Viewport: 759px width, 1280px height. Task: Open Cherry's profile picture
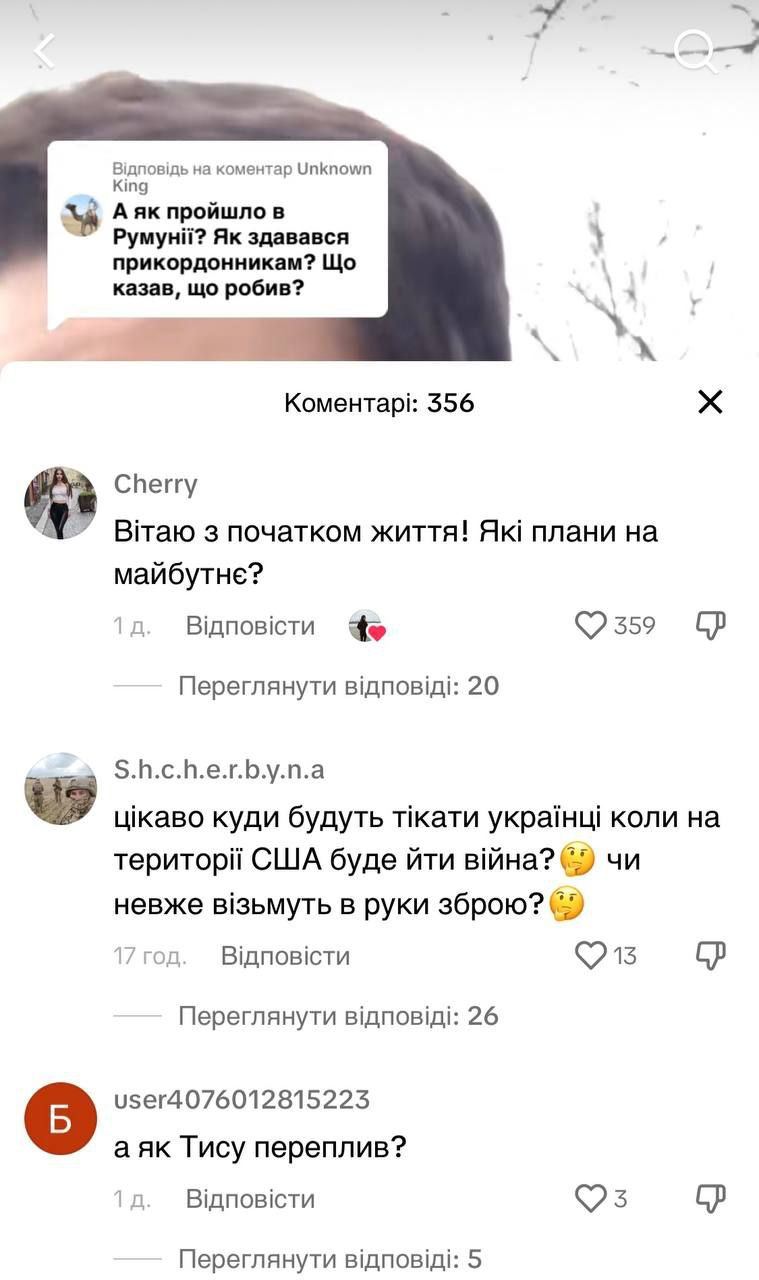[60, 503]
